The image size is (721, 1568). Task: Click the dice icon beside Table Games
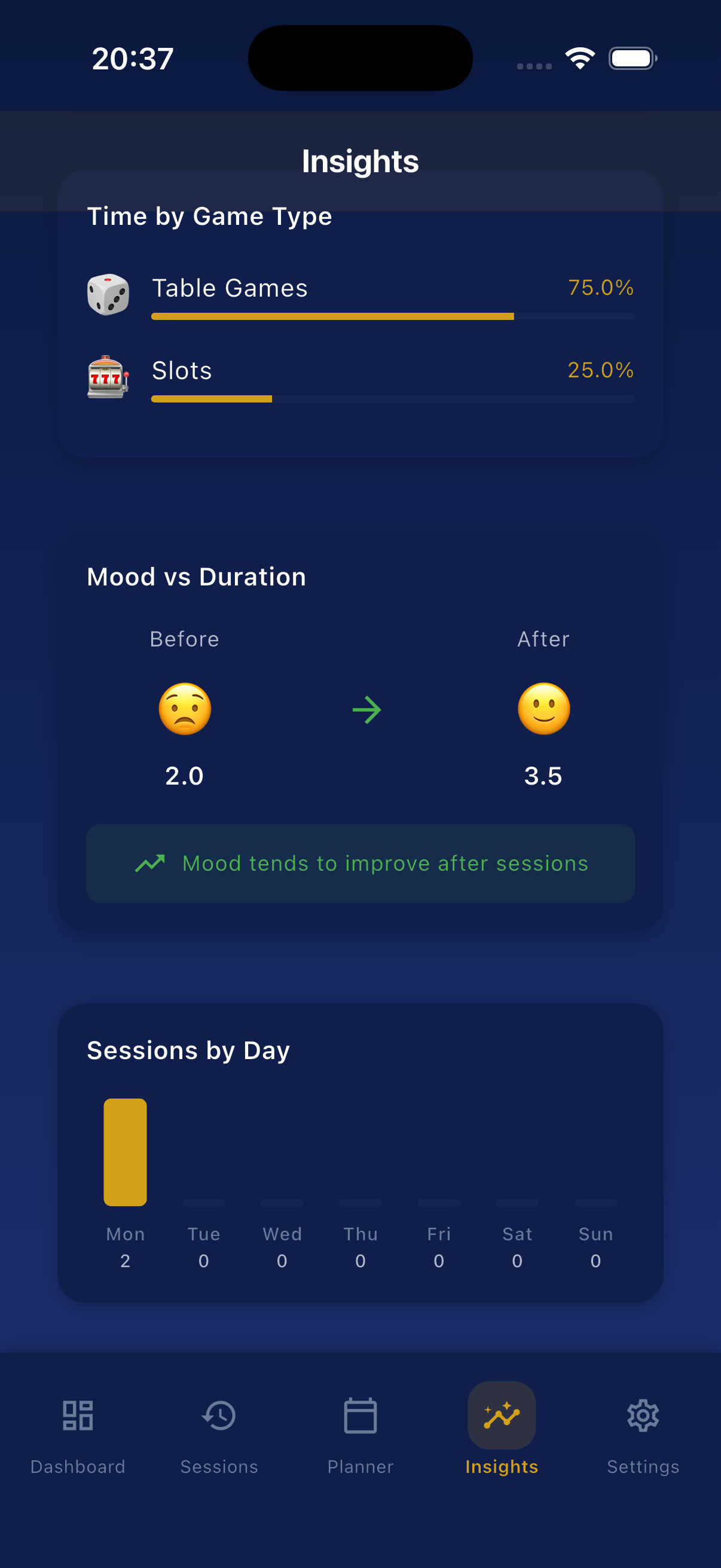pyautogui.click(x=108, y=294)
